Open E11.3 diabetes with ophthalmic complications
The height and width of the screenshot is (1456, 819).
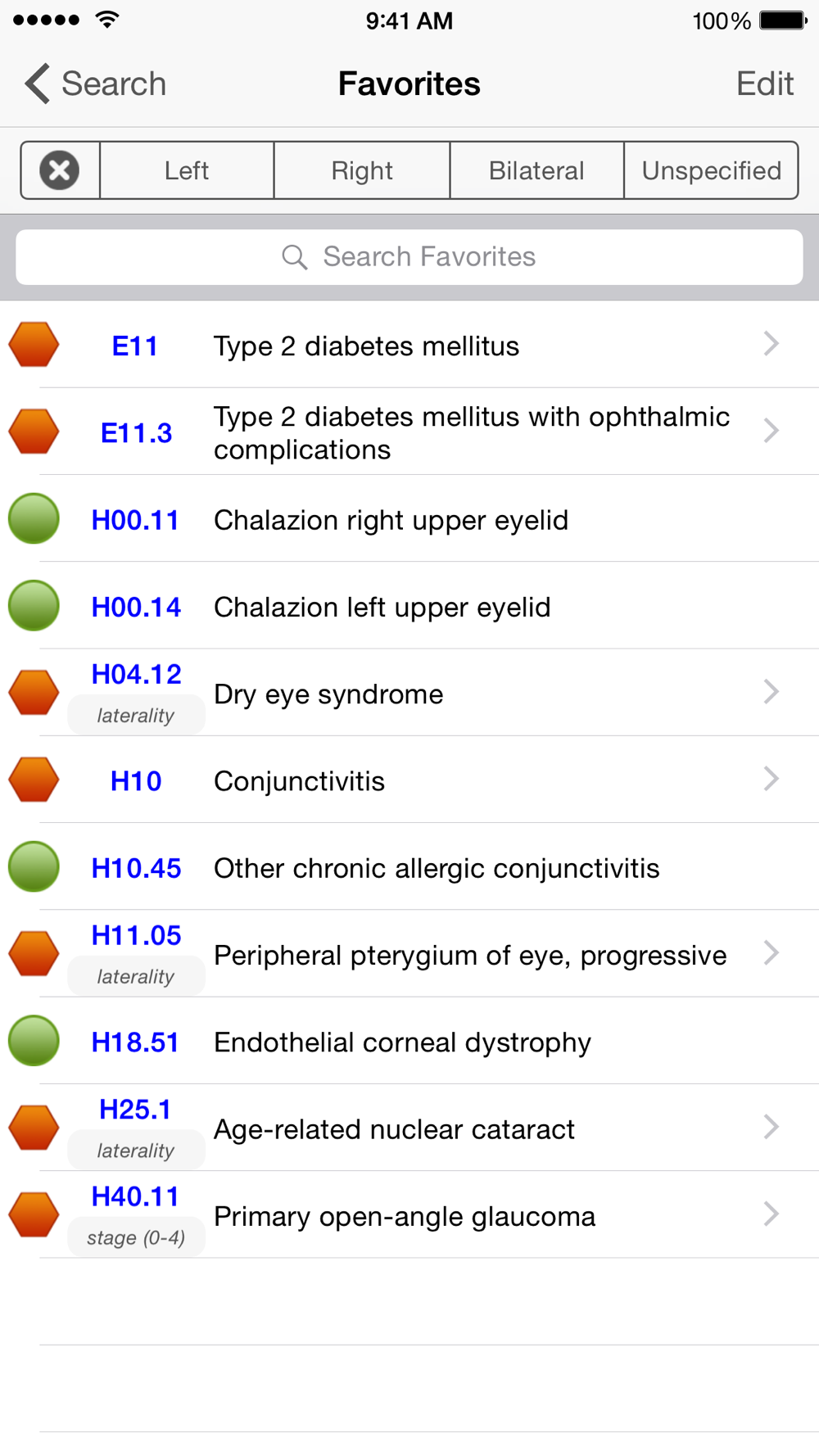pyautogui.click(x=409, y=432)
